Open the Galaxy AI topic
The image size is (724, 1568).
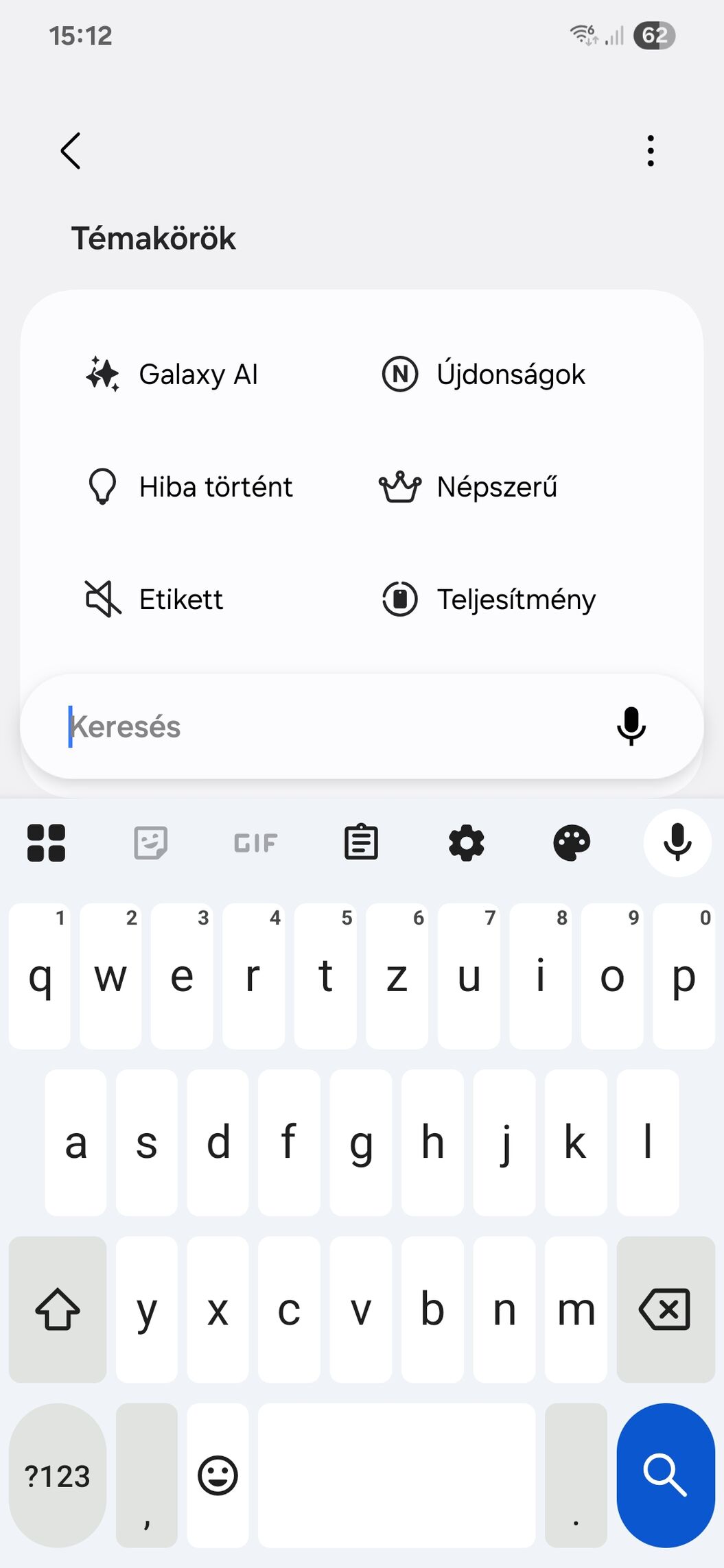click(x=172, y=375)
